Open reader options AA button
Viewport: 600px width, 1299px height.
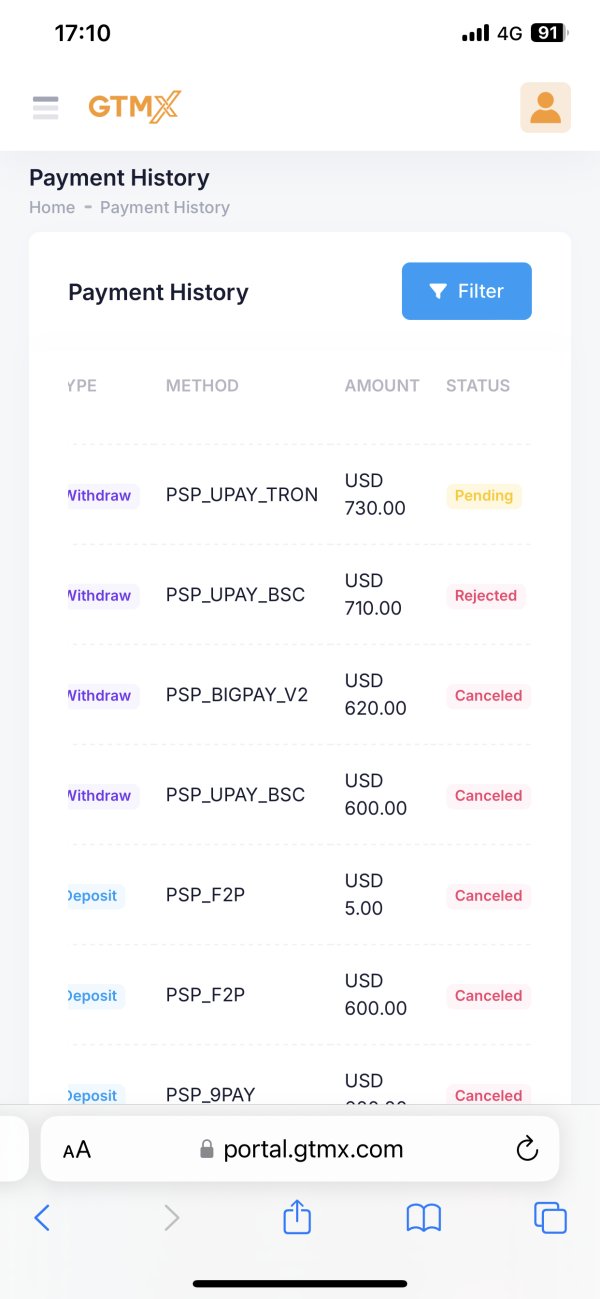[77, 1150]
